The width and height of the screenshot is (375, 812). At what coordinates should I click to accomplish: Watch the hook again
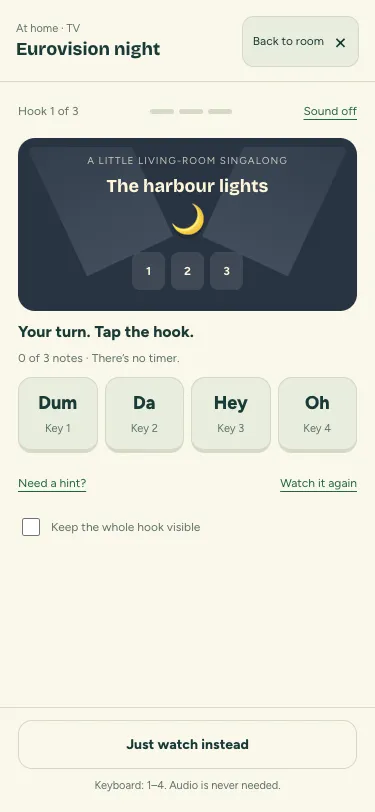319,483
